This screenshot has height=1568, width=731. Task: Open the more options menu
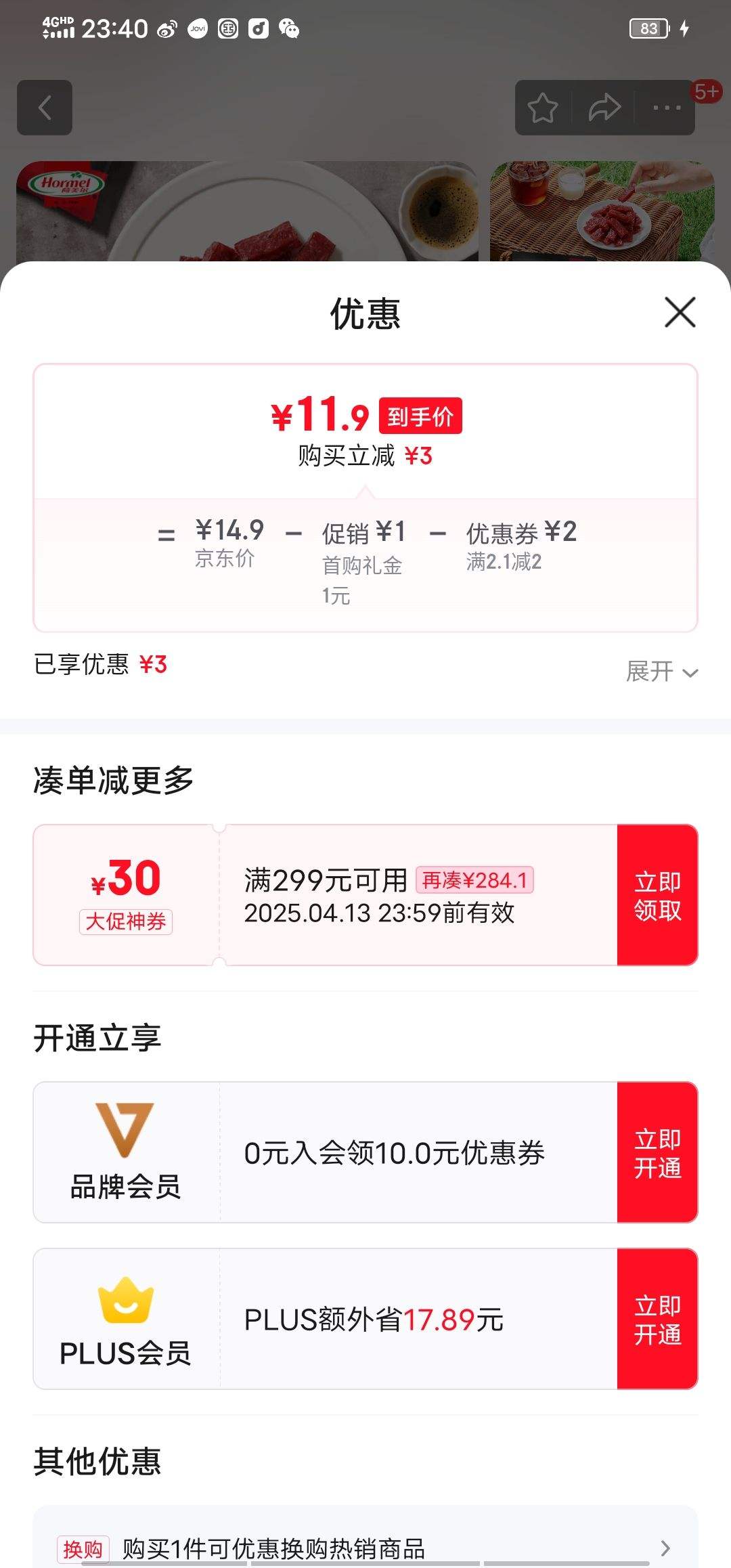667,108
